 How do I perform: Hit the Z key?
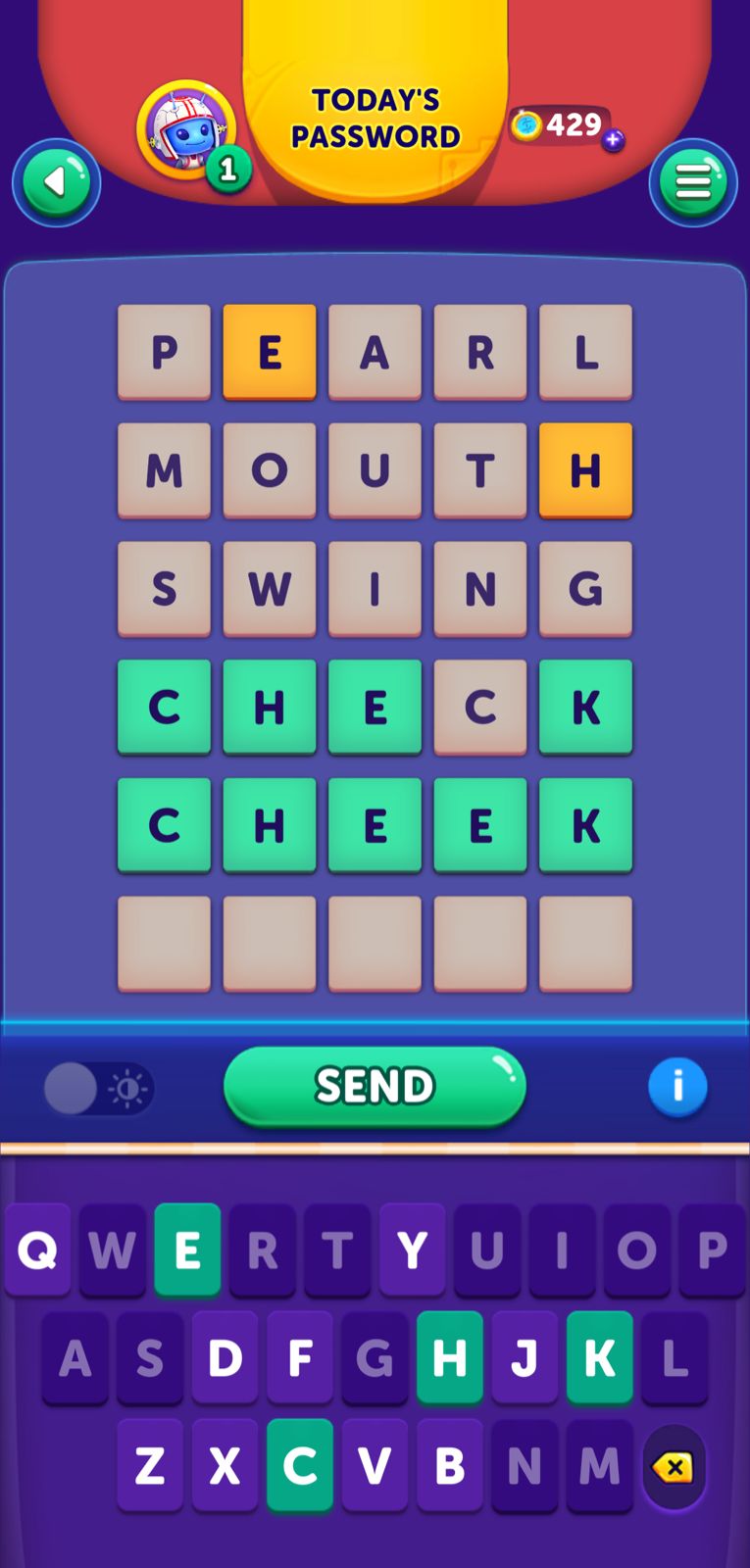pos(149,1466)
